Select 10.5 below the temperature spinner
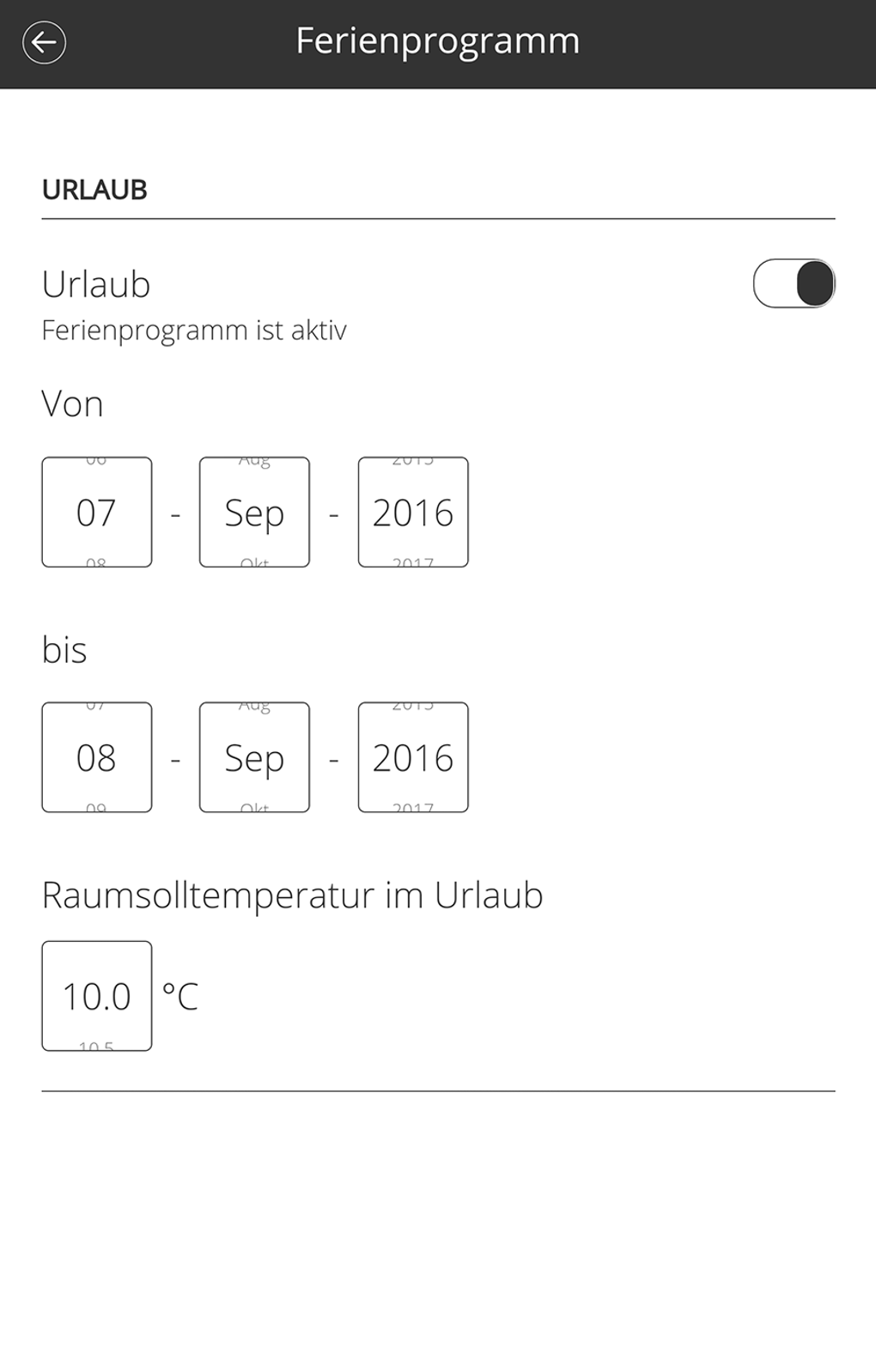This screenshot has width=876, height=1372. pyautogui.click(x=96, y=1046)
